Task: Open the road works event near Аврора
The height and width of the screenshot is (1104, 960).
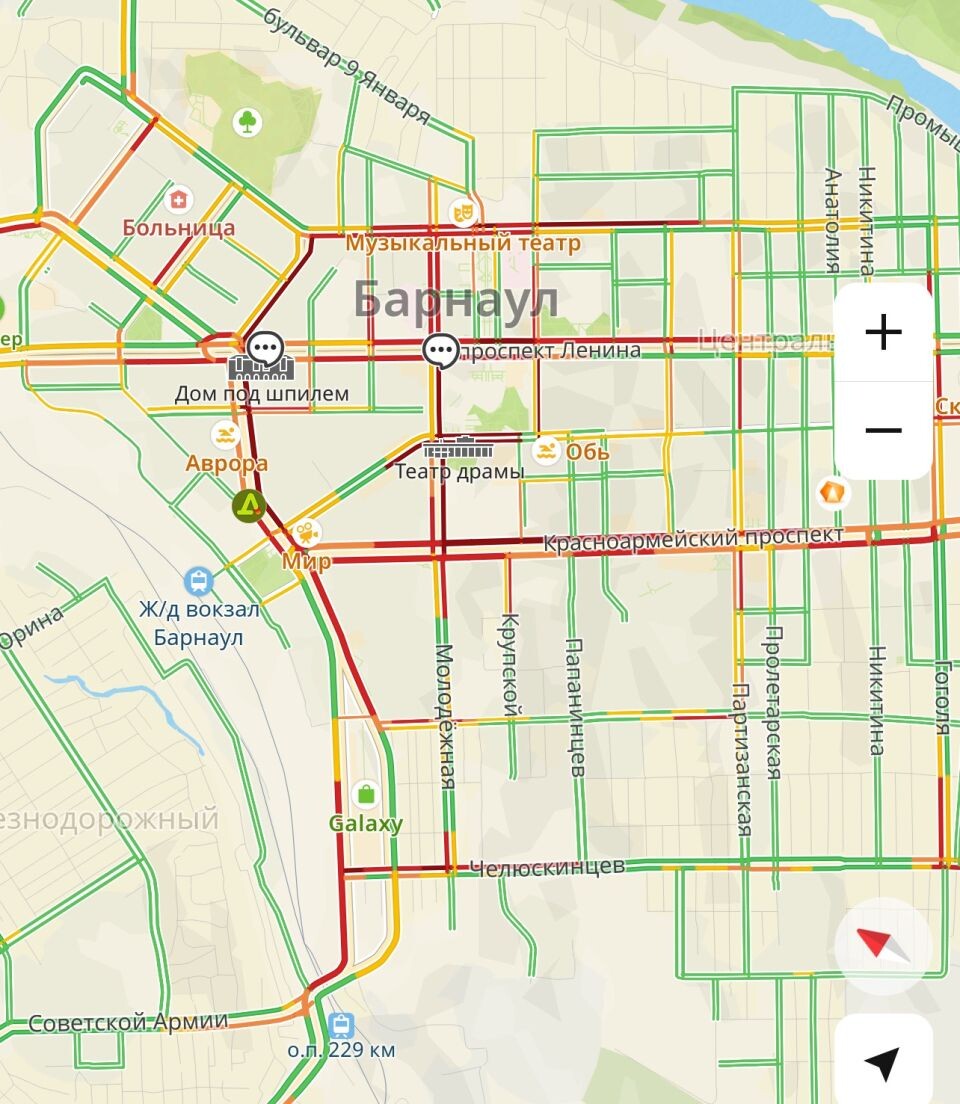Action: tap(248, 507)
